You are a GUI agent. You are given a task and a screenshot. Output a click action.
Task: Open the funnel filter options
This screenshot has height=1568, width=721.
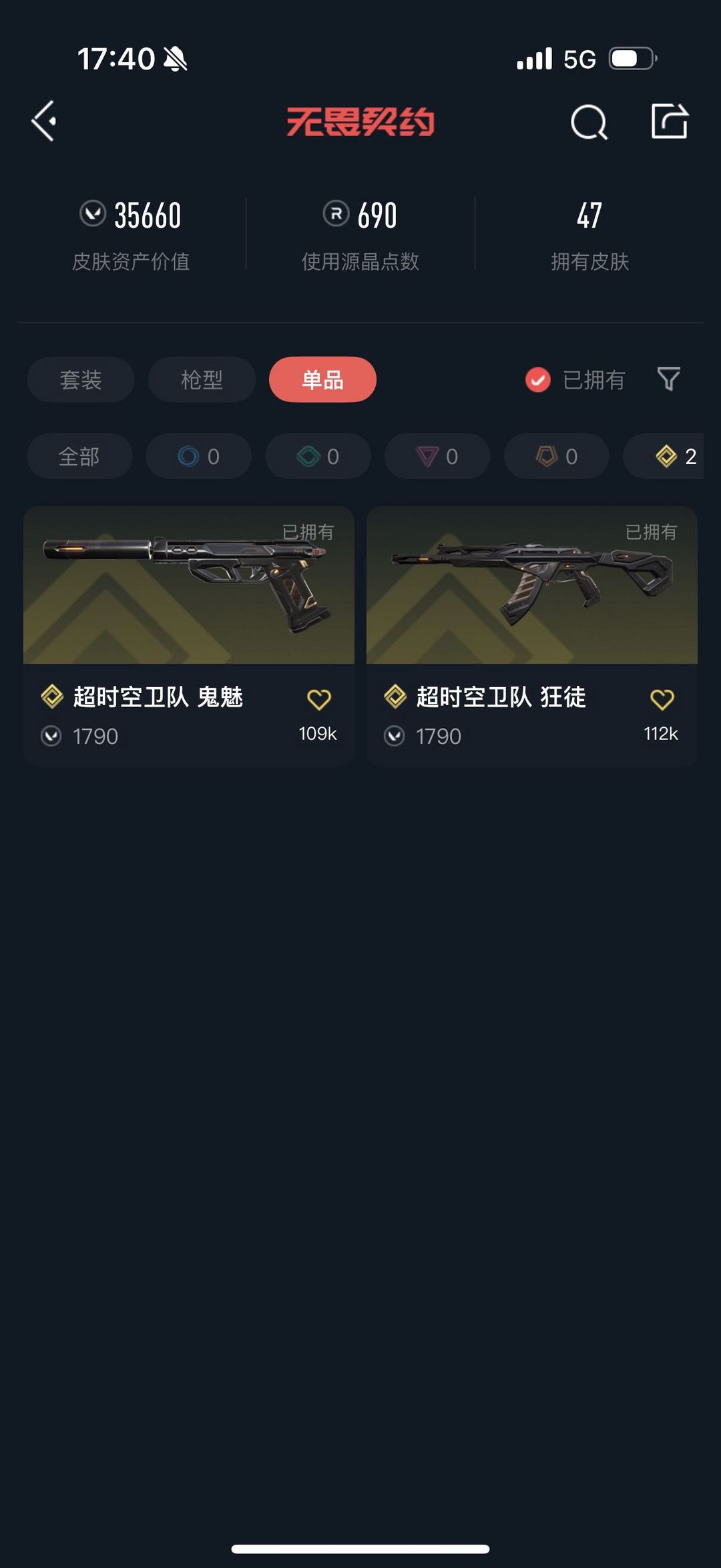coord(669,379)
